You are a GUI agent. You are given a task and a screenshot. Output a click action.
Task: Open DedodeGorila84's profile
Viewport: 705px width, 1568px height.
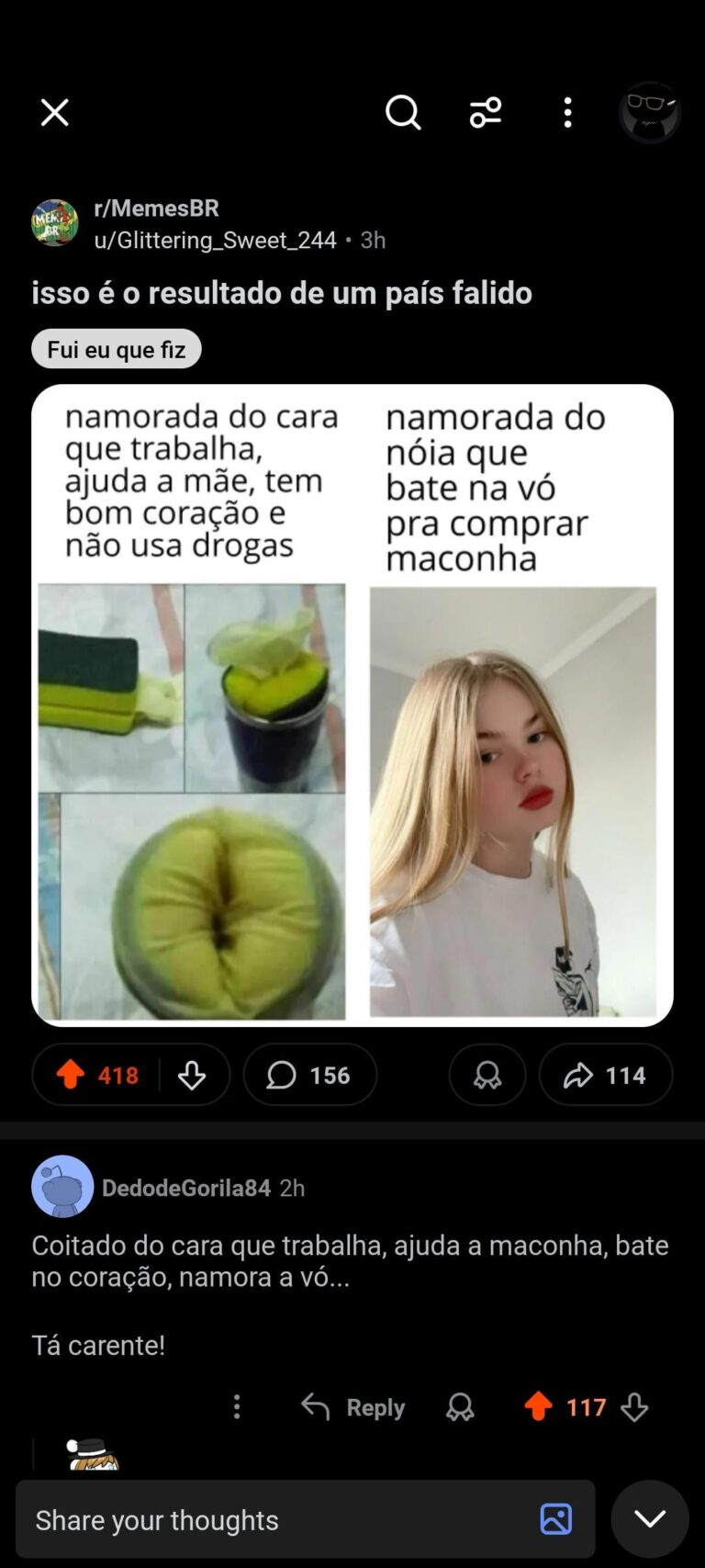coord(185,1188)
